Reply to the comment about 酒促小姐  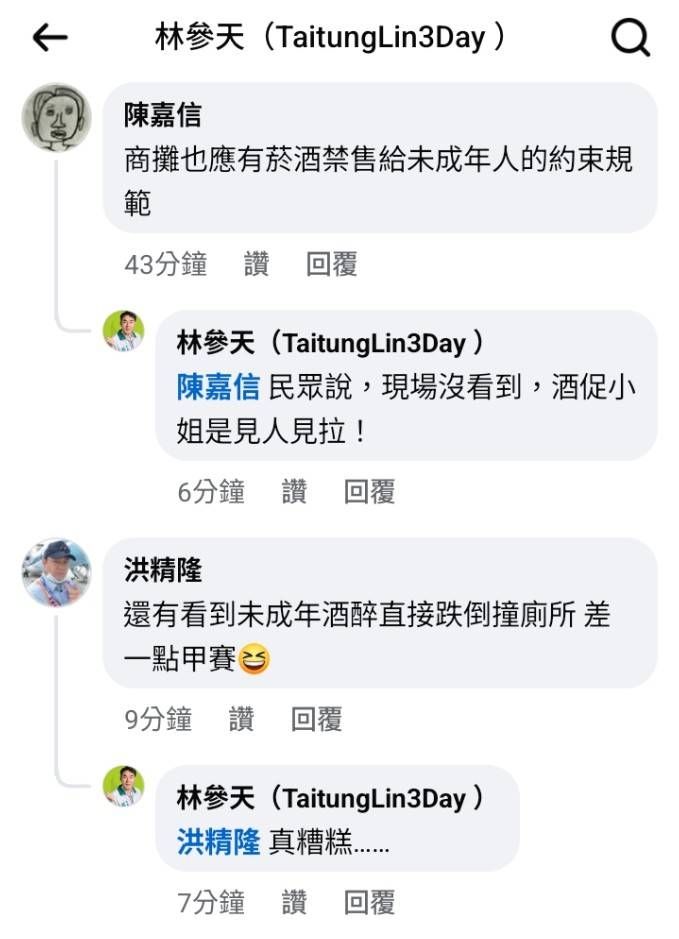369,491
